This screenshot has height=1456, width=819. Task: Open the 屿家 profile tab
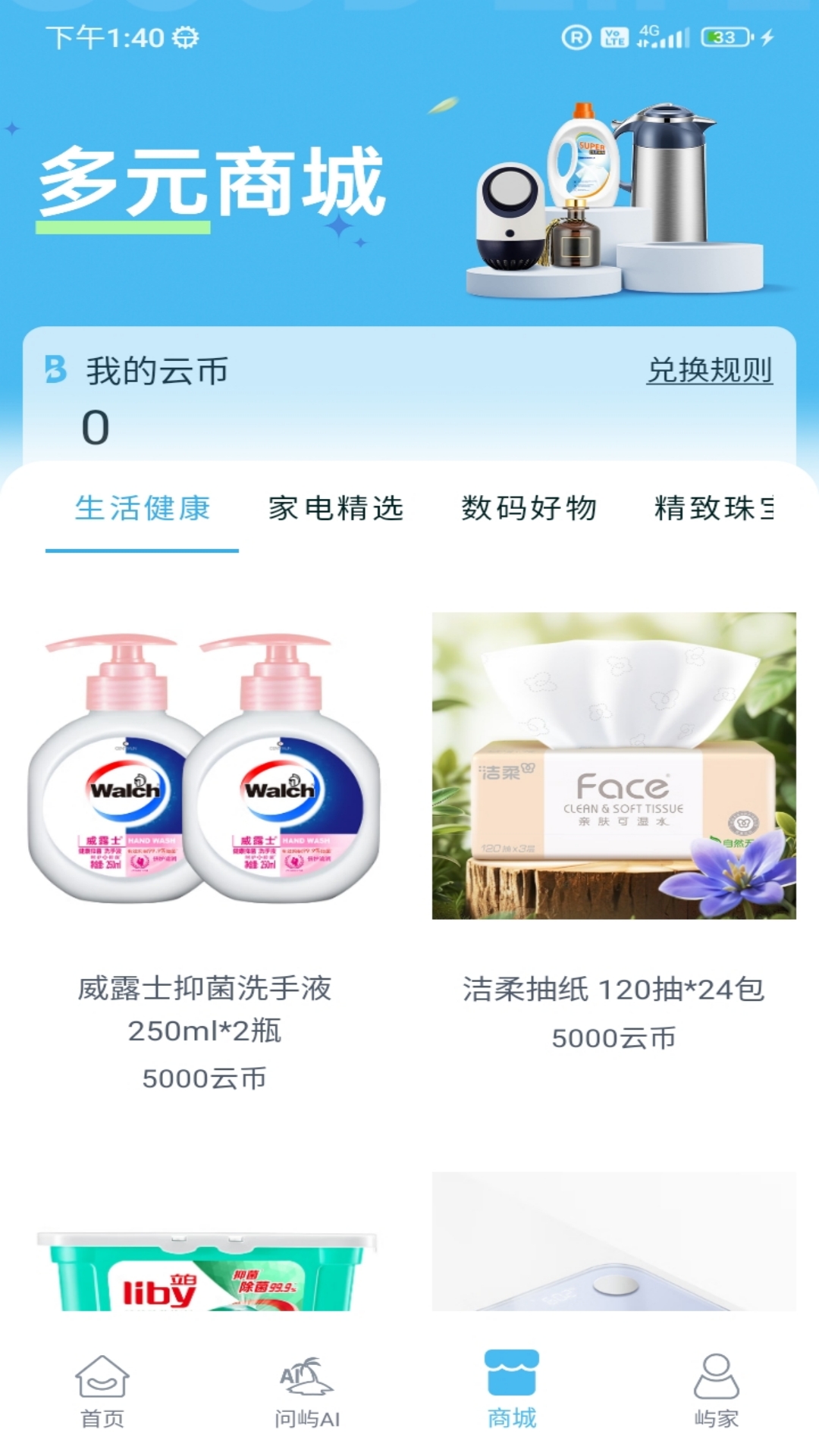(x=716, y=1392)
